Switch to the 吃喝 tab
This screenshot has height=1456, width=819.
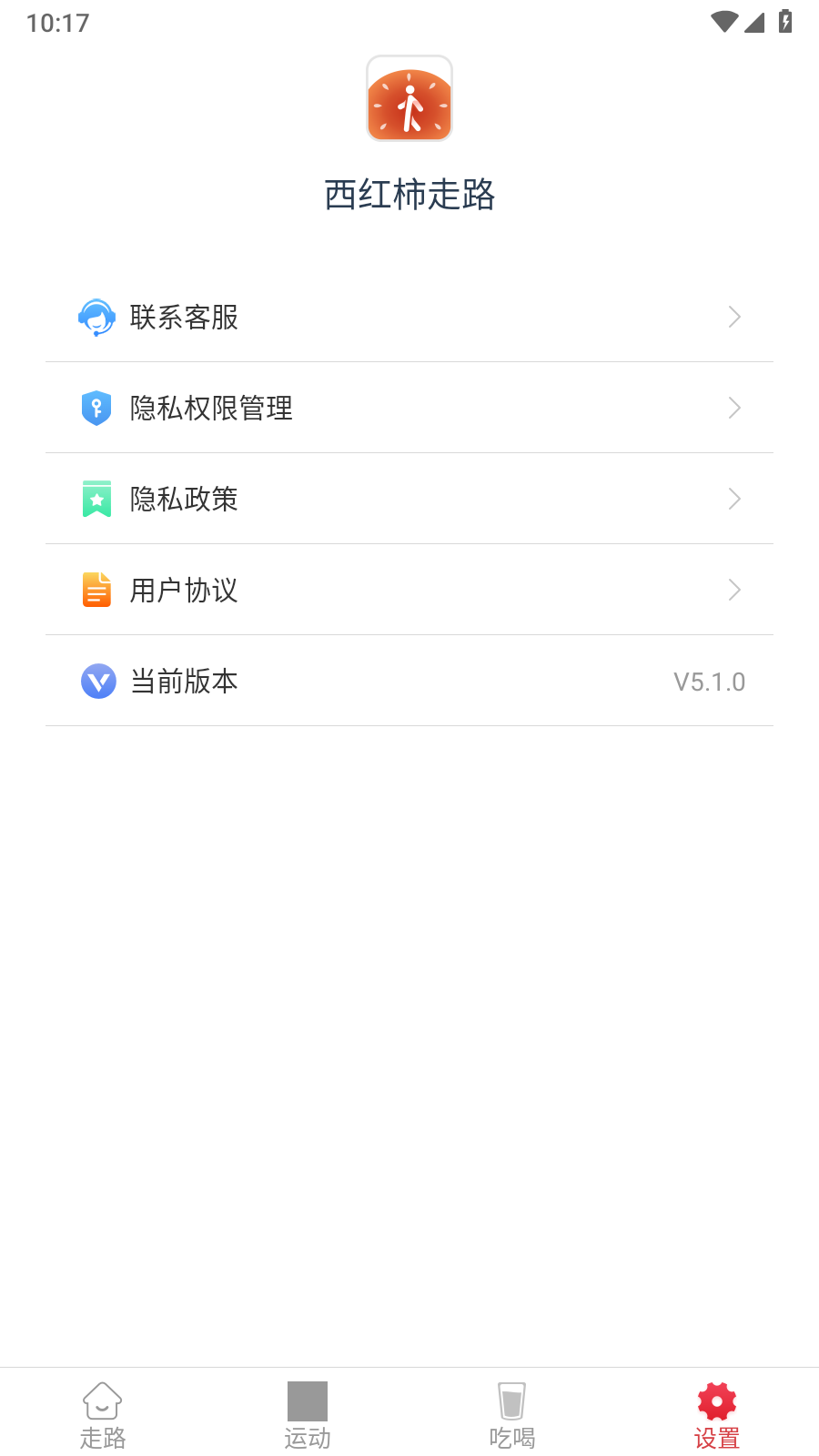pyautogui.click(x=511, y=1413)
